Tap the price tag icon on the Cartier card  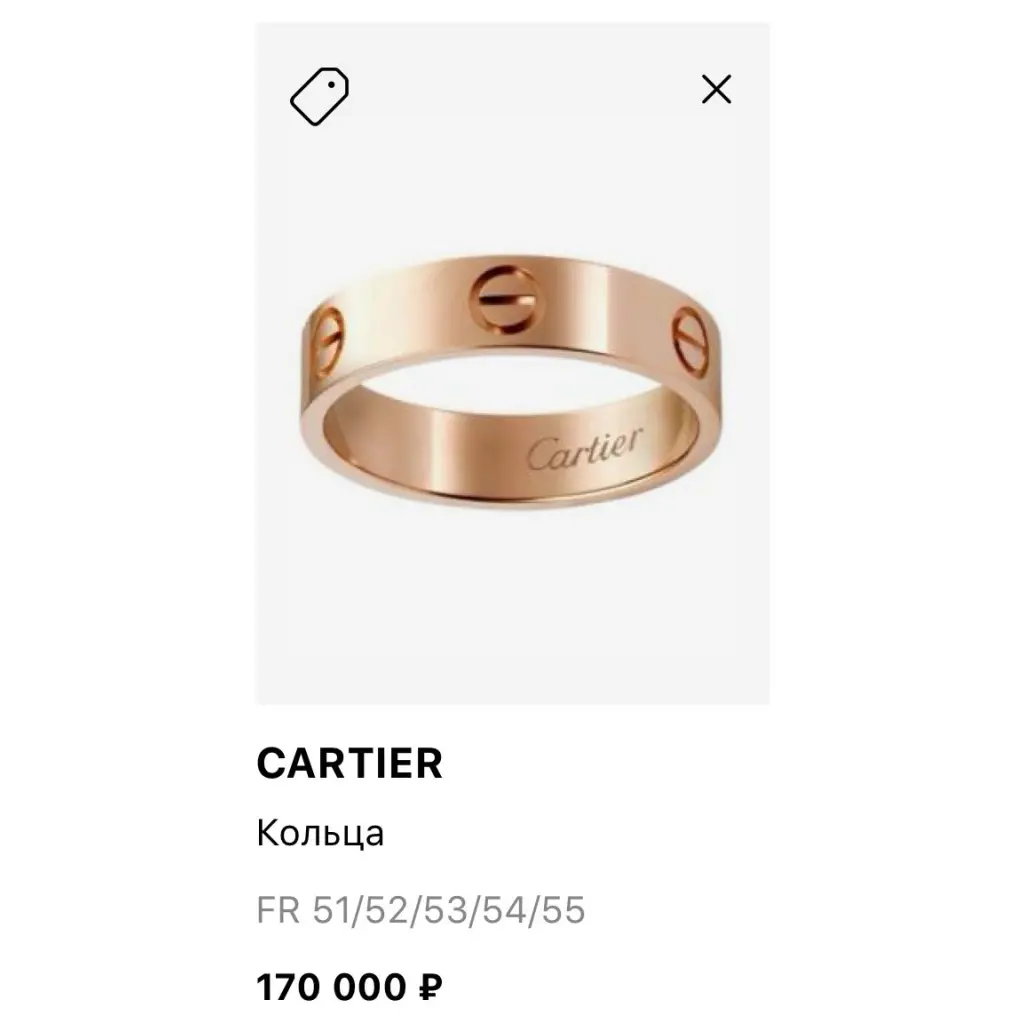pos(319,97)
